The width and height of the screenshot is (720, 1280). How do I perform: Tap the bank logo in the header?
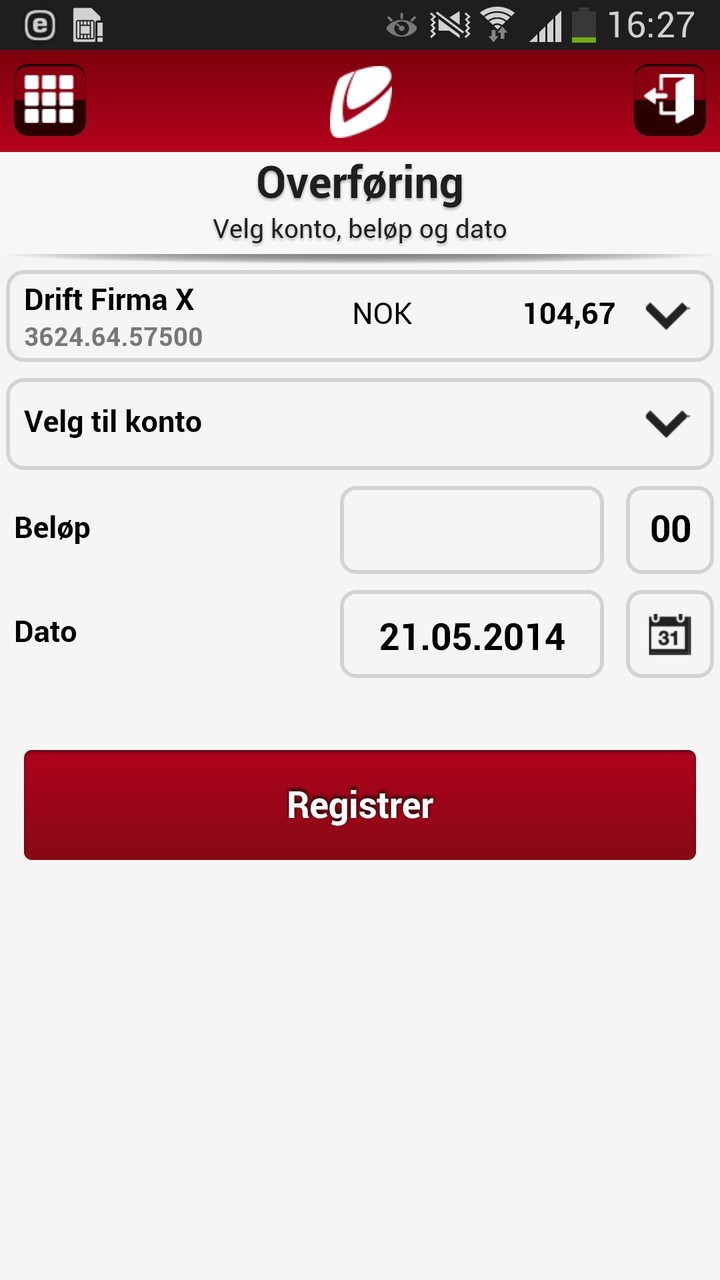pyautogui.click(x=359, y=100)
